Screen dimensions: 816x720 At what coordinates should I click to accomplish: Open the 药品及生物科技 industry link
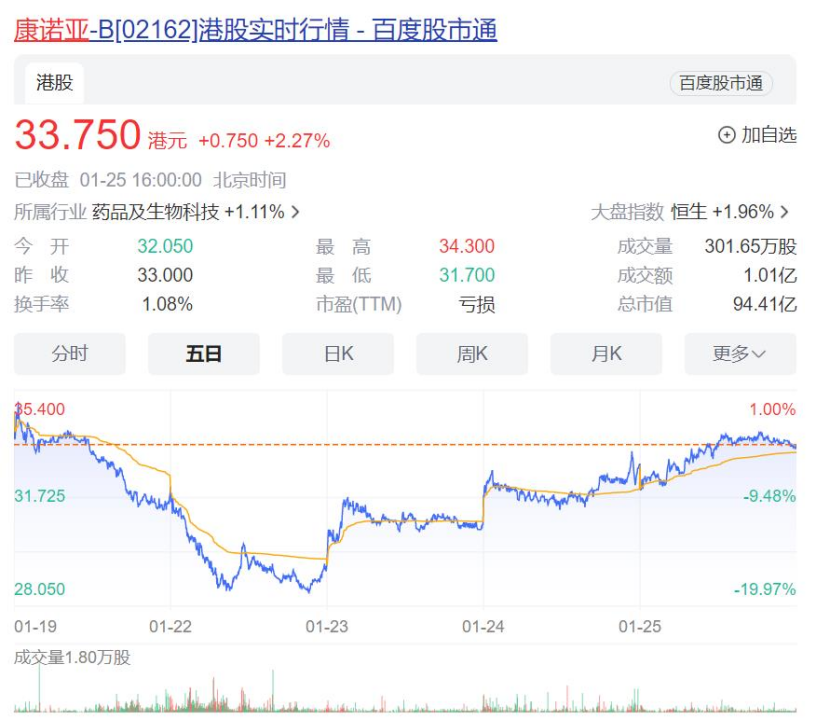tap(196, 212)
